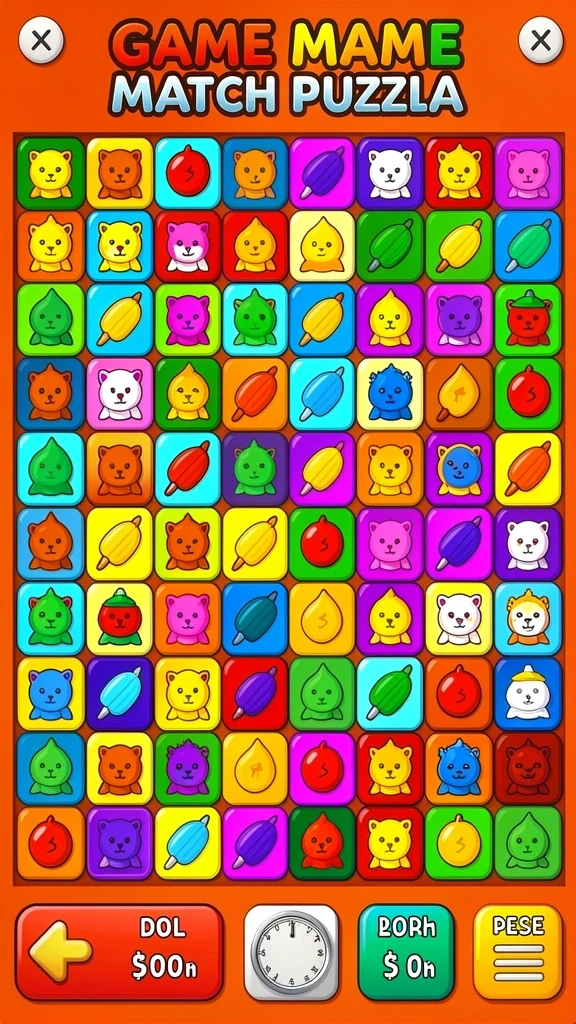Tap the clock timer button
Image resolution: width=576 pixels, height=1024 pixels.
pos(292,952)
